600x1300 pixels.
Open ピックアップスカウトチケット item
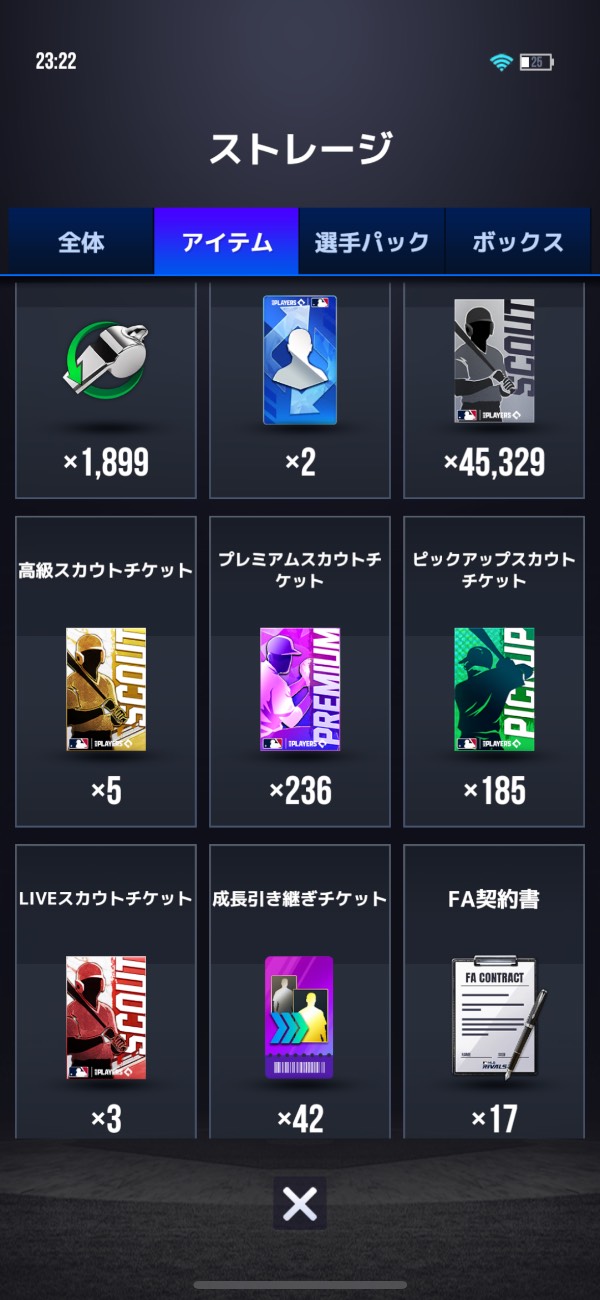click(494, 672)
